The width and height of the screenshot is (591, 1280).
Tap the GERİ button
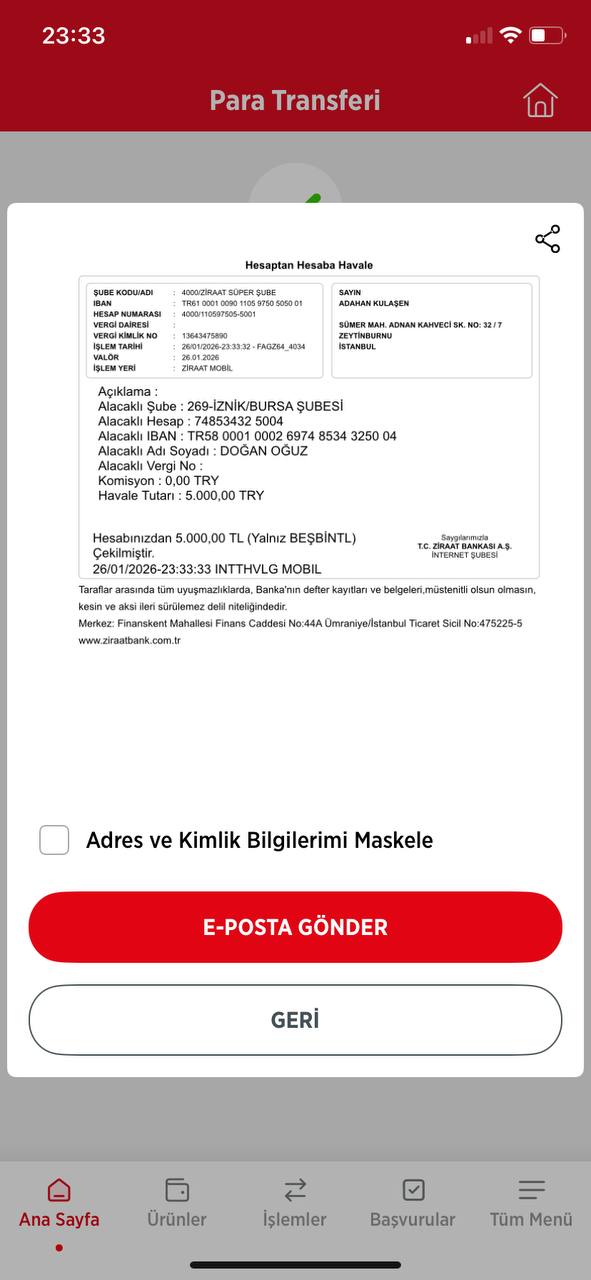[x=295, y=1020]
